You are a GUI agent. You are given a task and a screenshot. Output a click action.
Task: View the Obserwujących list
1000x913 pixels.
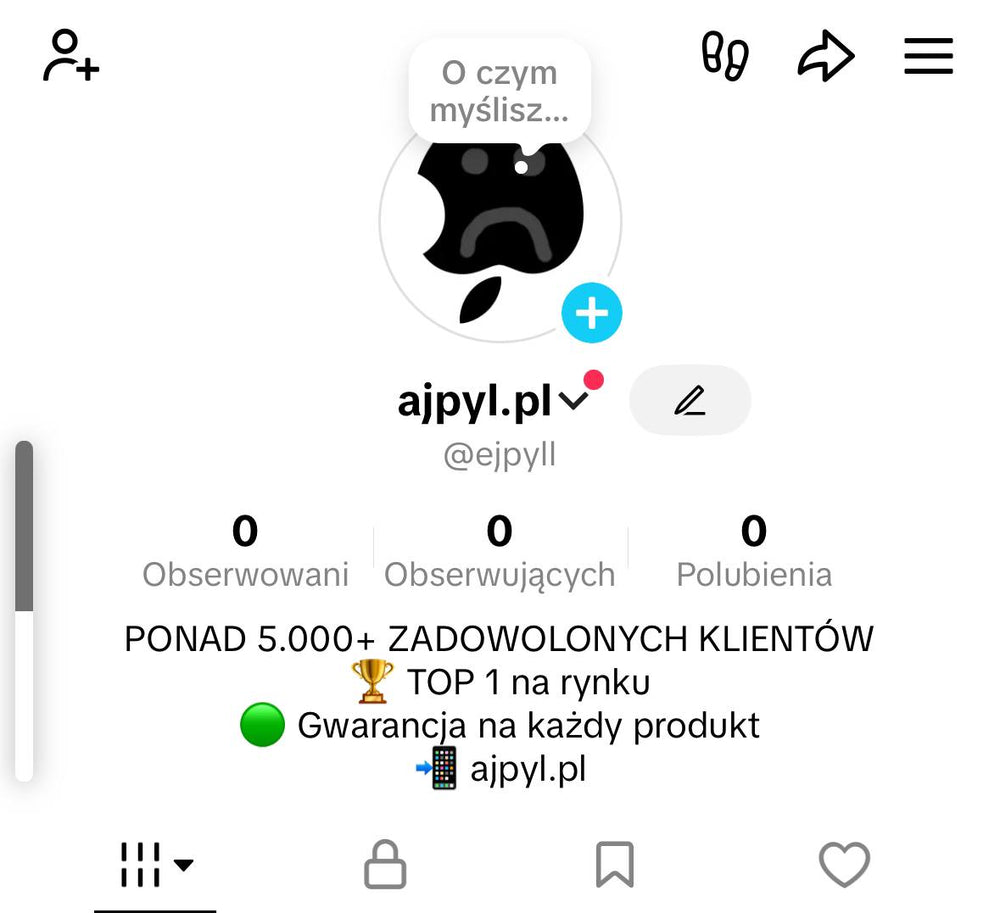tap(499, 551)
